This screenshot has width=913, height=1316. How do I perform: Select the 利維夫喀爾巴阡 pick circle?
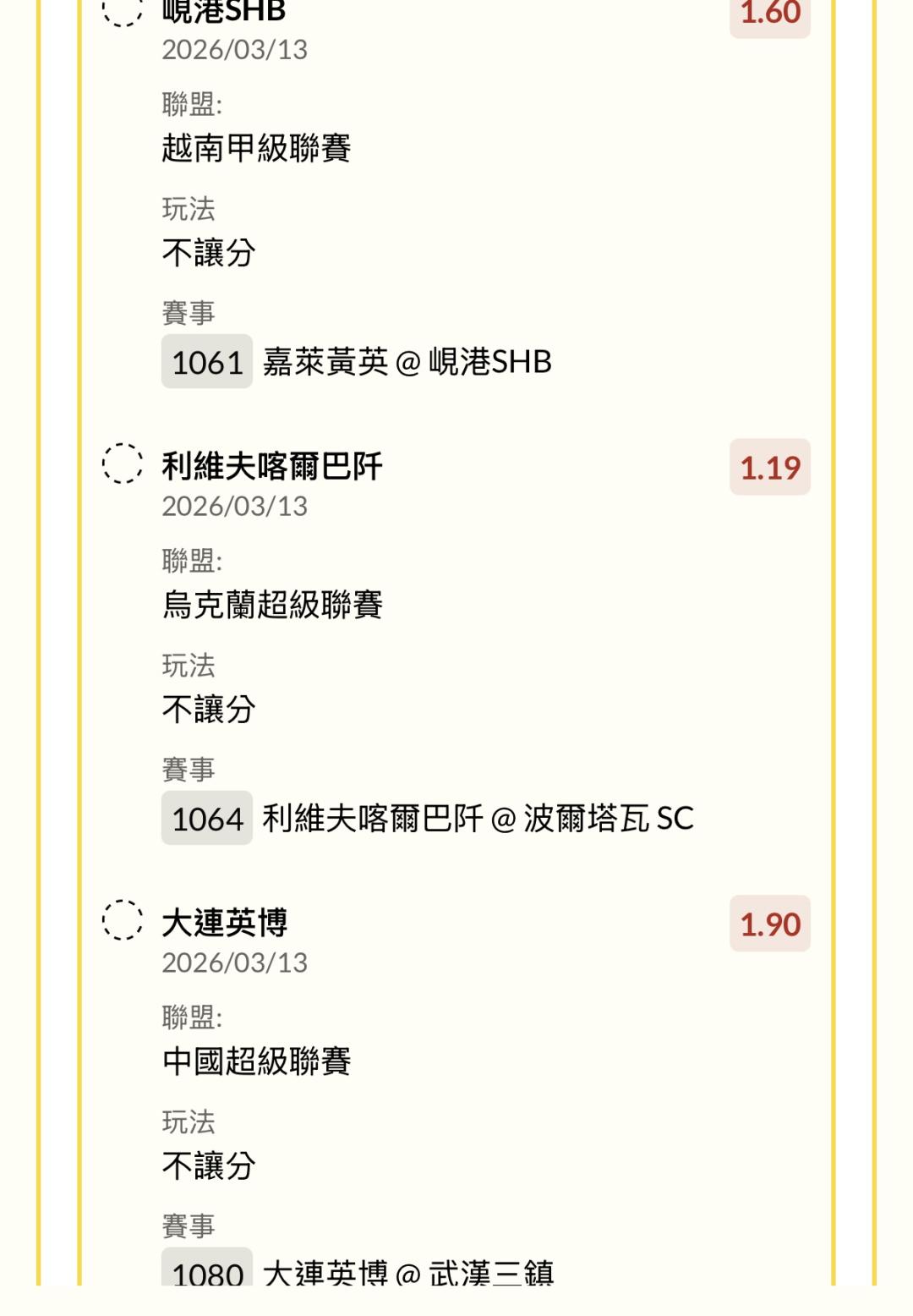coord(123,463)
